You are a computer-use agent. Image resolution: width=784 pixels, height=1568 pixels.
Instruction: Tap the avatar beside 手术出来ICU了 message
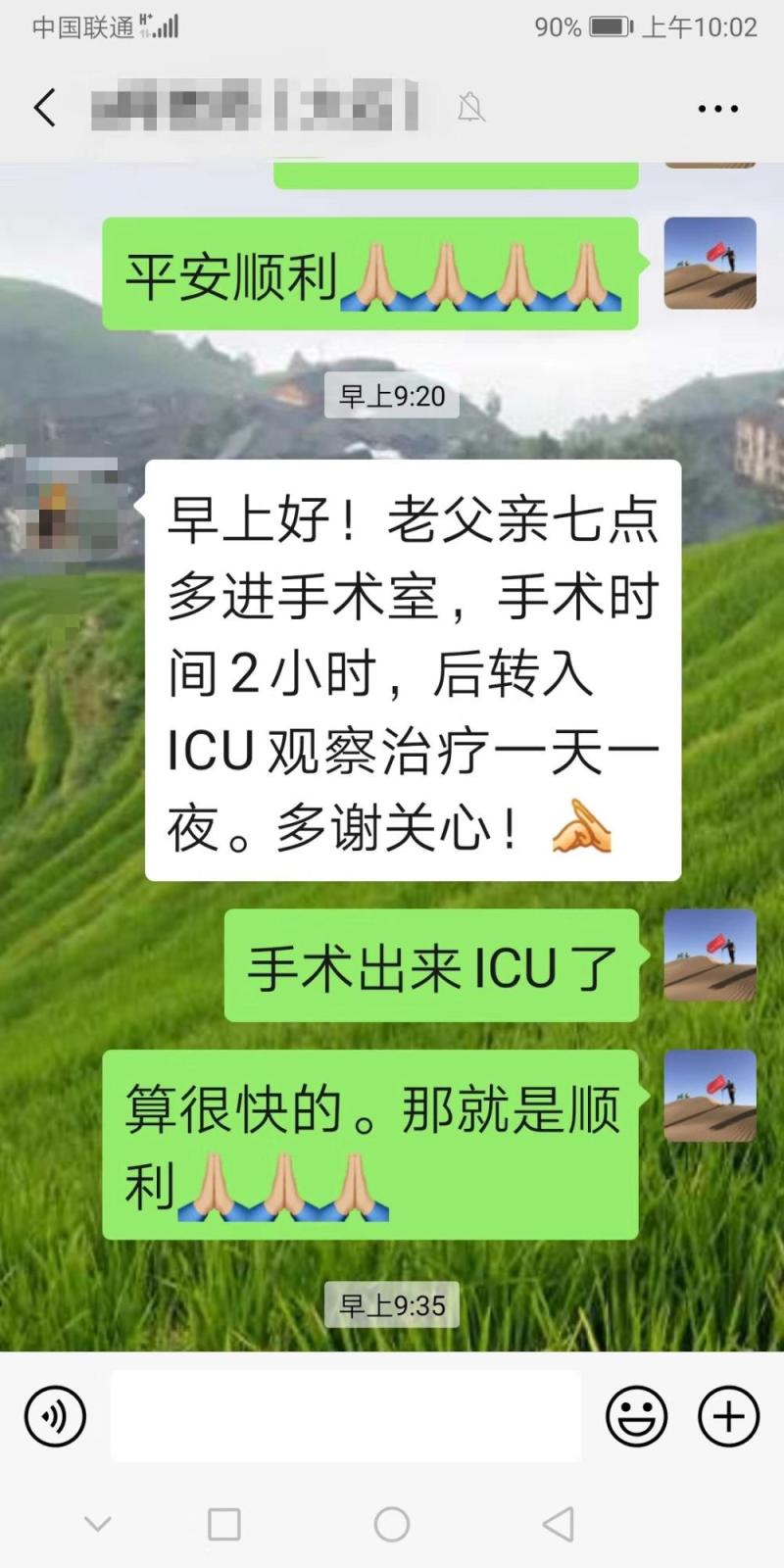click(710, 955)
